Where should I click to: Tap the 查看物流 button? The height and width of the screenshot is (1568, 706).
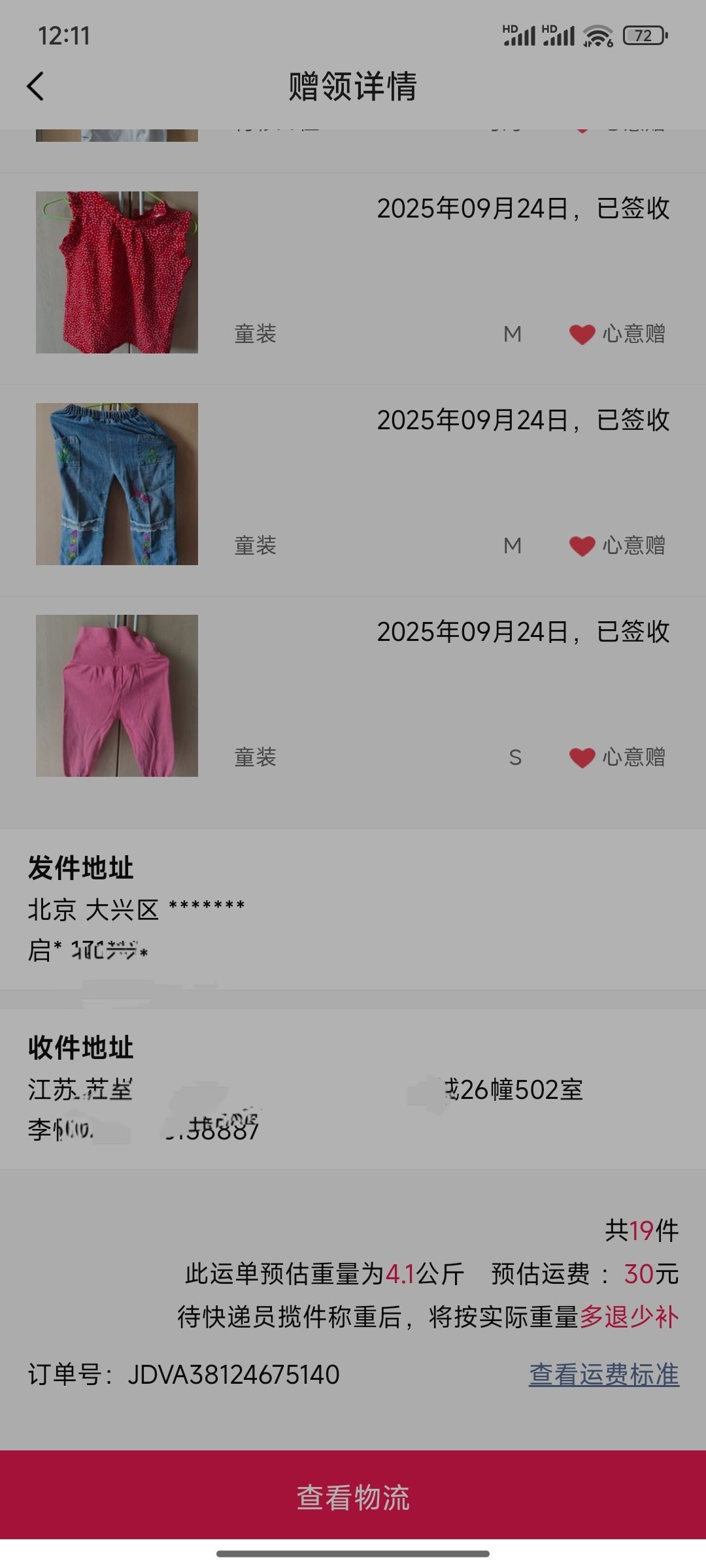click(x=353, y=1496)
